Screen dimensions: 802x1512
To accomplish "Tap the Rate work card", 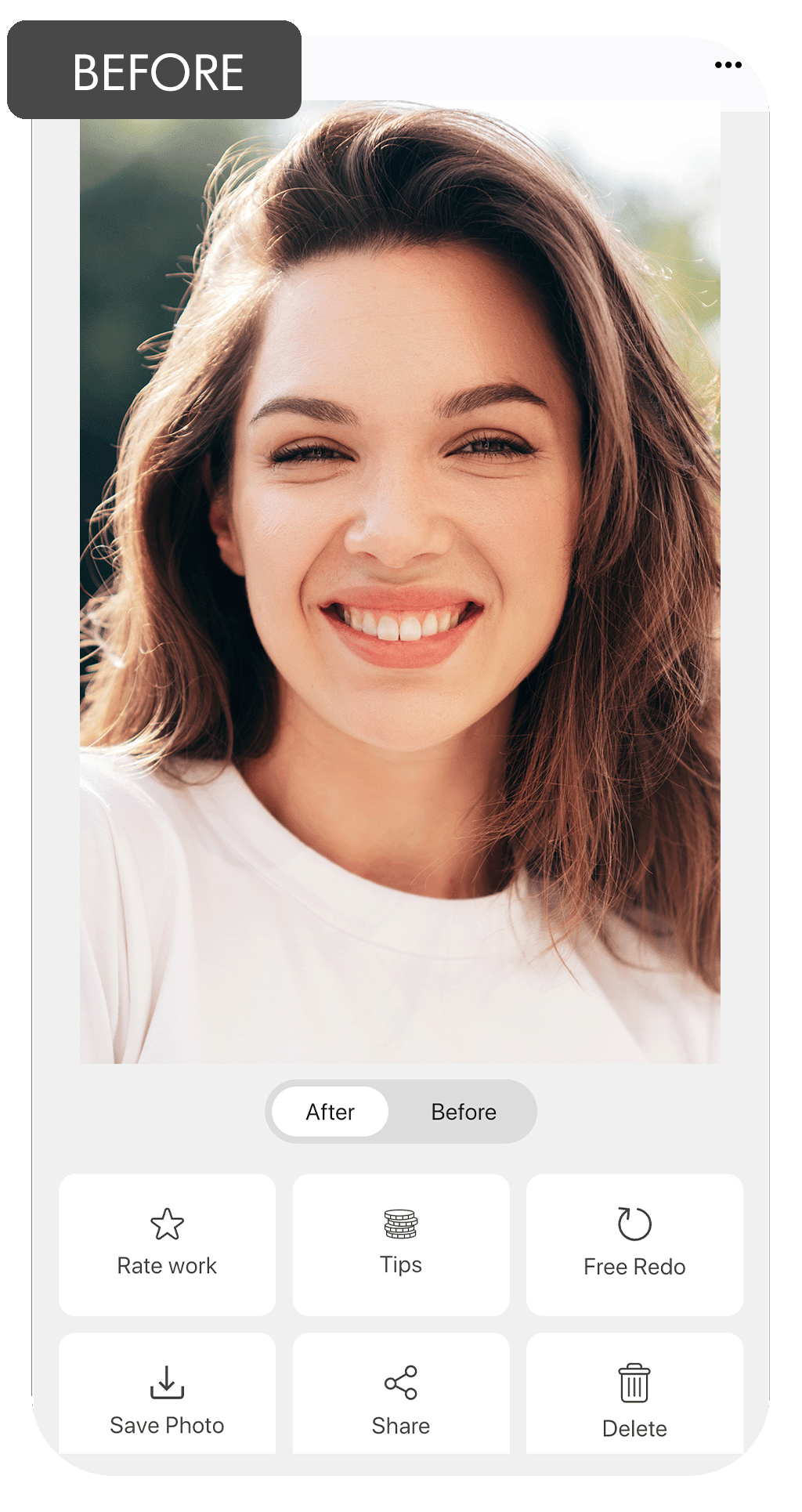I will click(167, 1246).
